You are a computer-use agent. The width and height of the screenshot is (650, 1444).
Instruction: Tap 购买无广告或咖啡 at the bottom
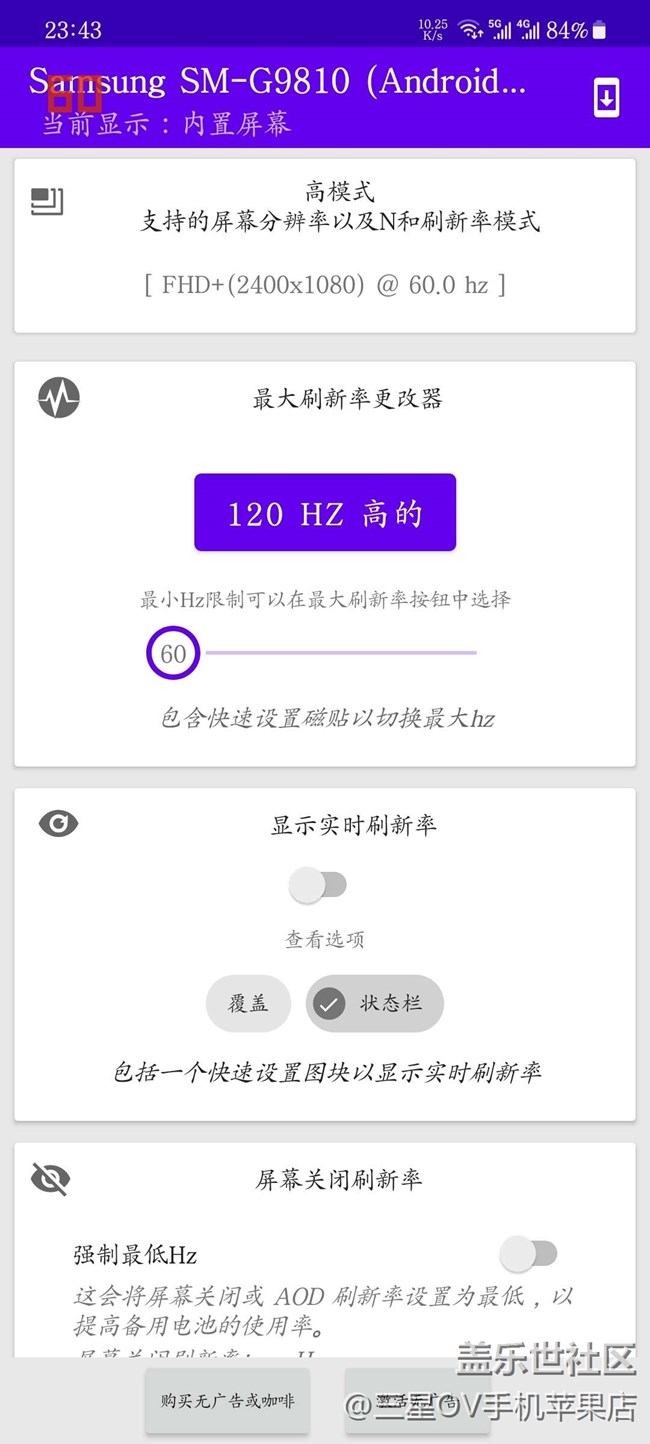point(228,1400)
